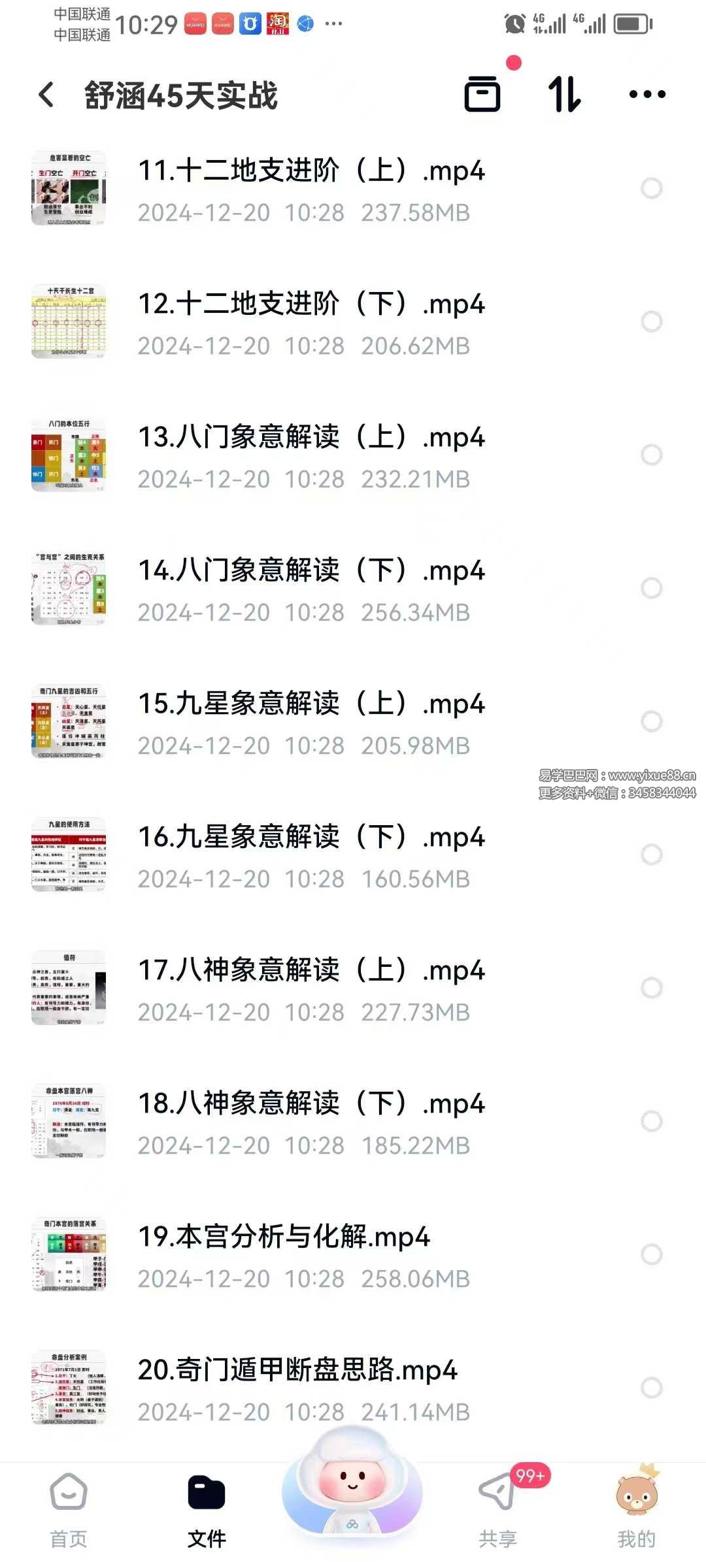Select the circle for 12.十二地支进阶（下）.mp4
Viewport: 706px width, 1568px height.
click(x=651, y=321)
